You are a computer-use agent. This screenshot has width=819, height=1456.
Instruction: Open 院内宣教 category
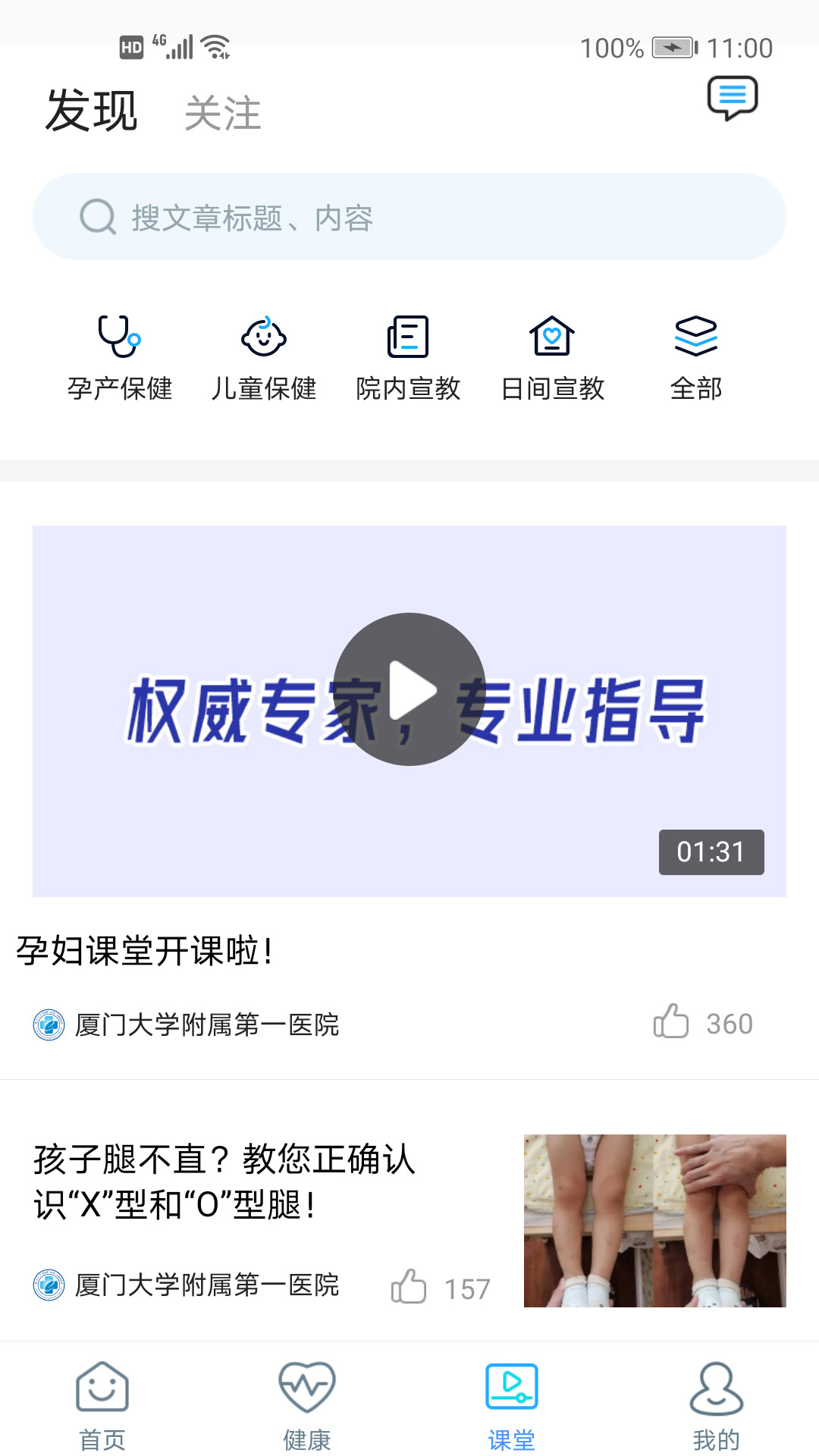[408, 357]
